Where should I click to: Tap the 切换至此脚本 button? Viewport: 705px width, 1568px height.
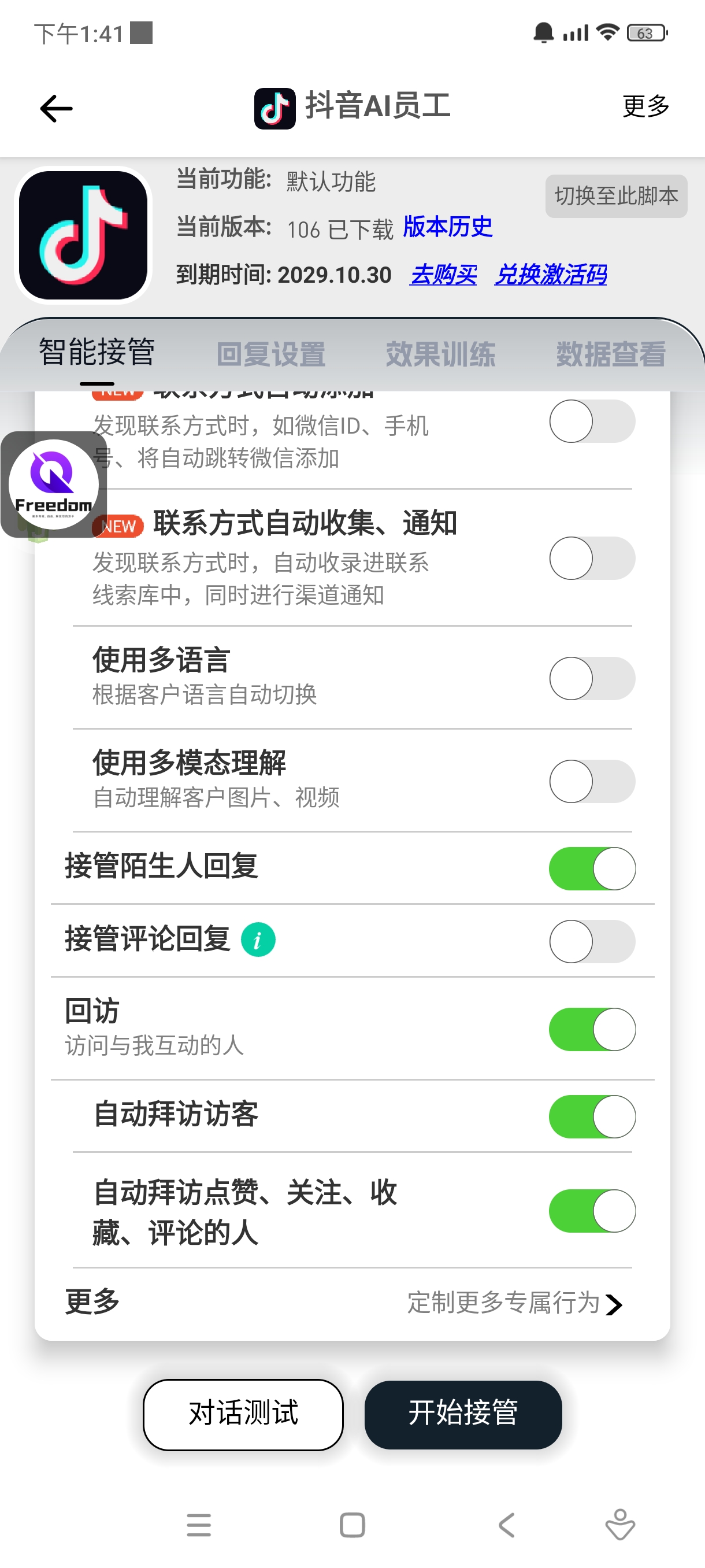pyautogui.click(x=615, y=196)
